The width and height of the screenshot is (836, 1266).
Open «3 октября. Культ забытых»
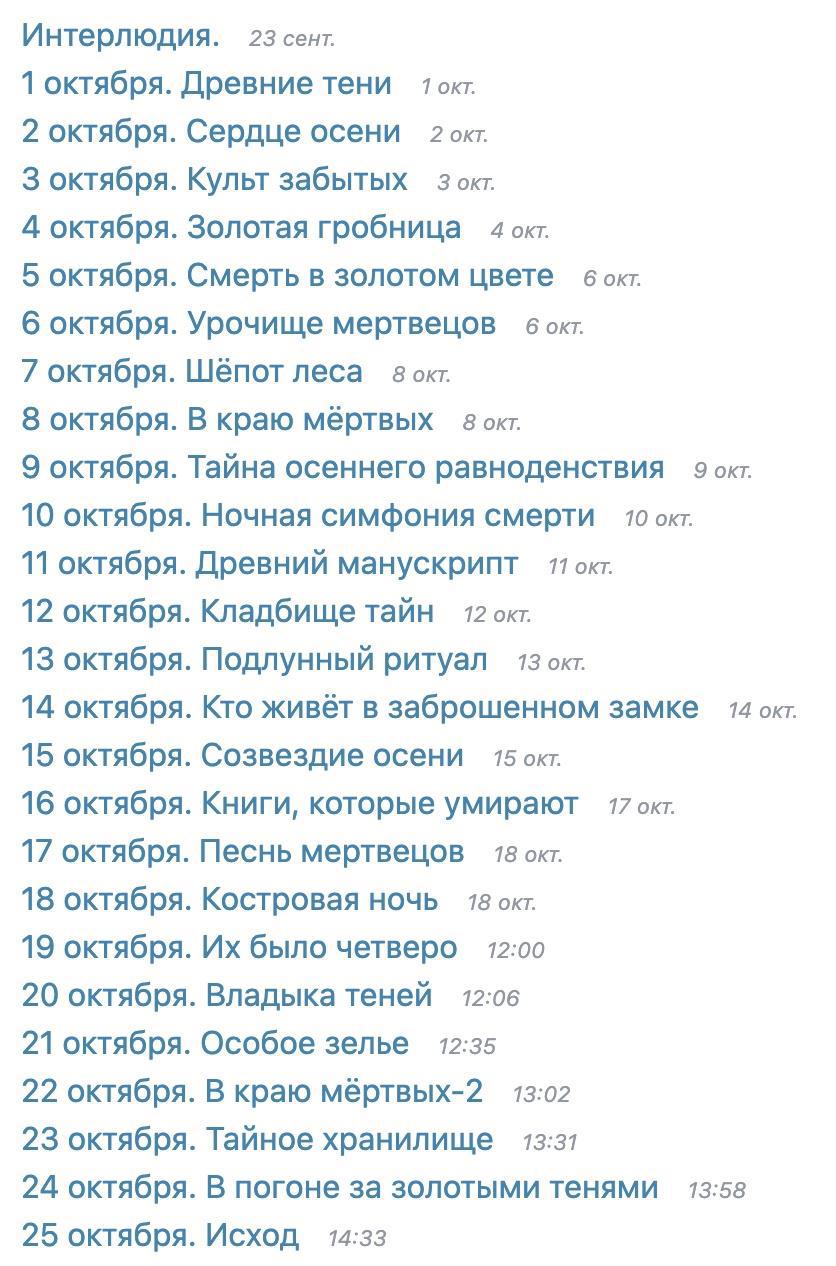coord(214,180)
